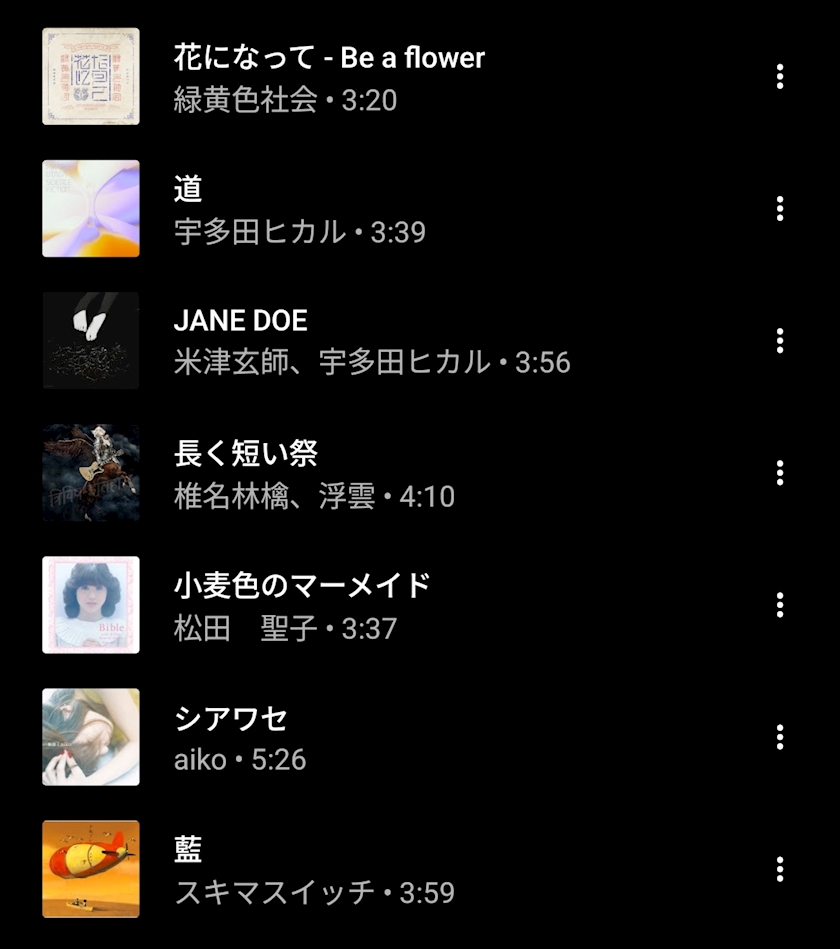Show more options for JANE DOE

780,341
